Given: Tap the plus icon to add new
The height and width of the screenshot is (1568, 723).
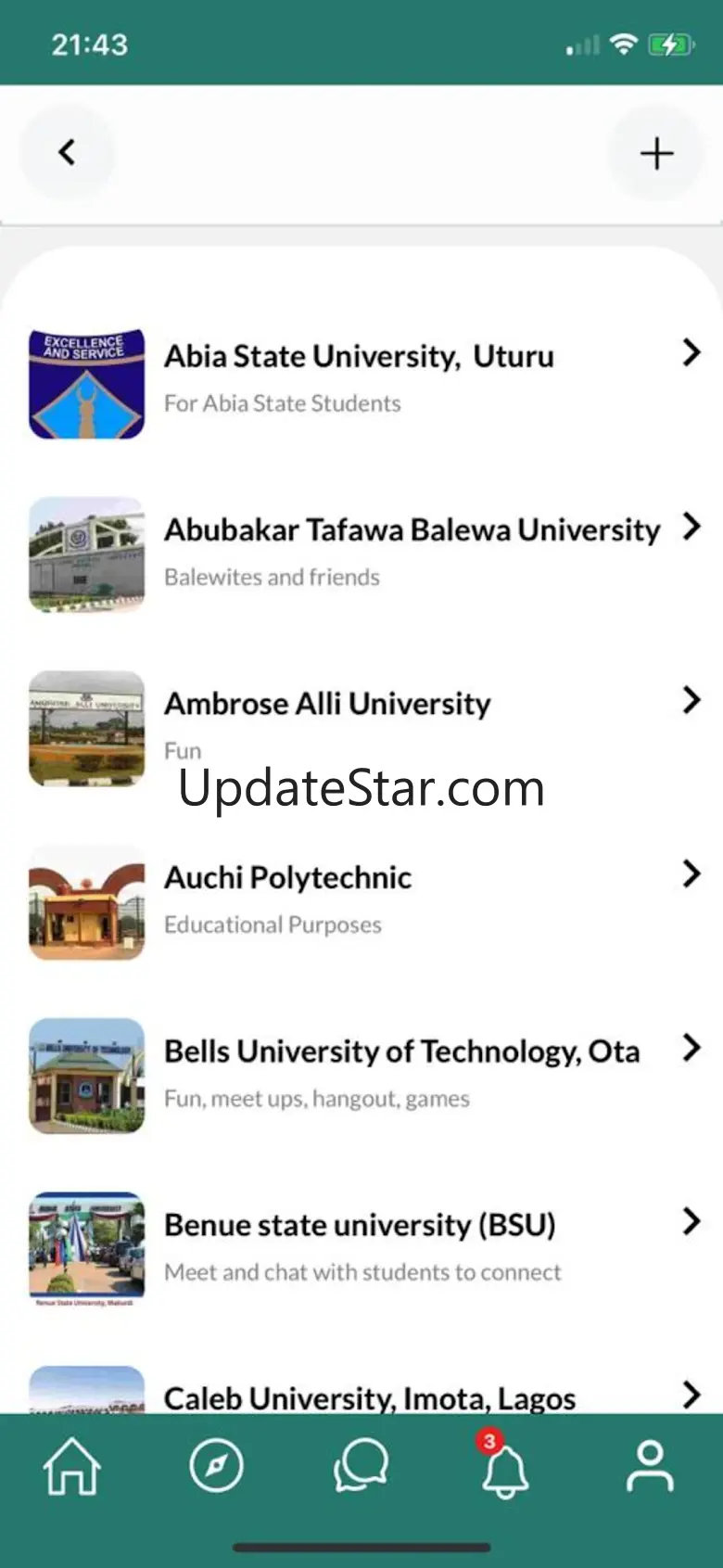Looking at the screenshot, I should click(x=656, y=153).
